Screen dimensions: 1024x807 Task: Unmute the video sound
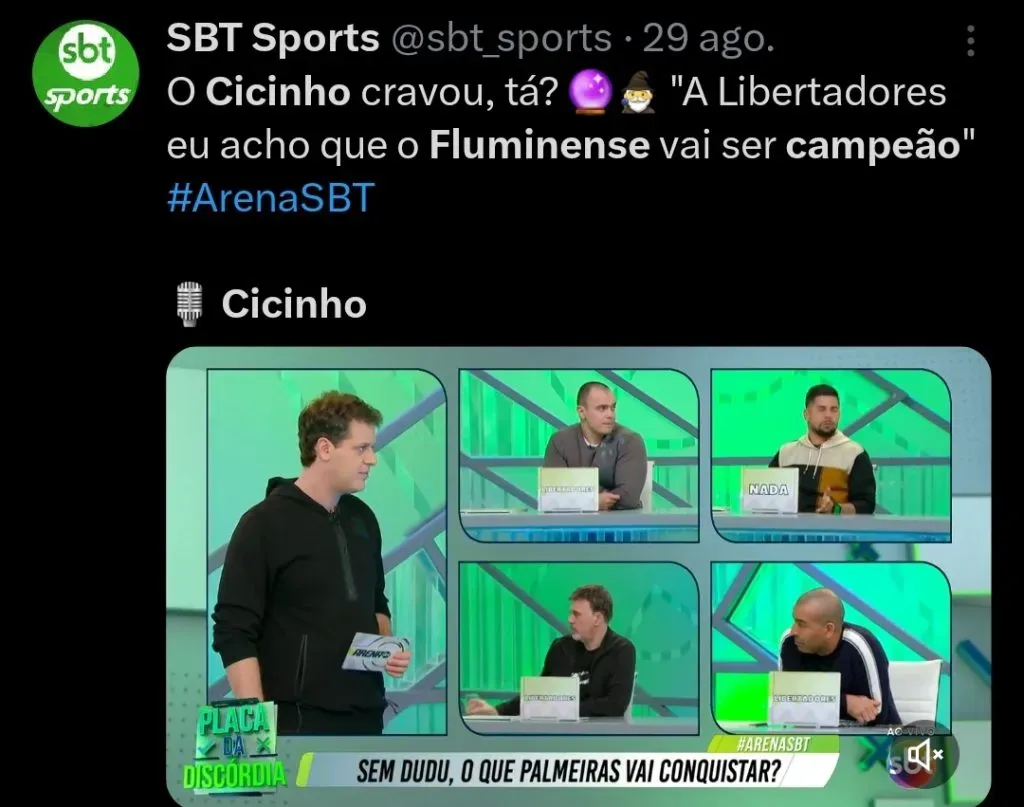coord(924,754)
